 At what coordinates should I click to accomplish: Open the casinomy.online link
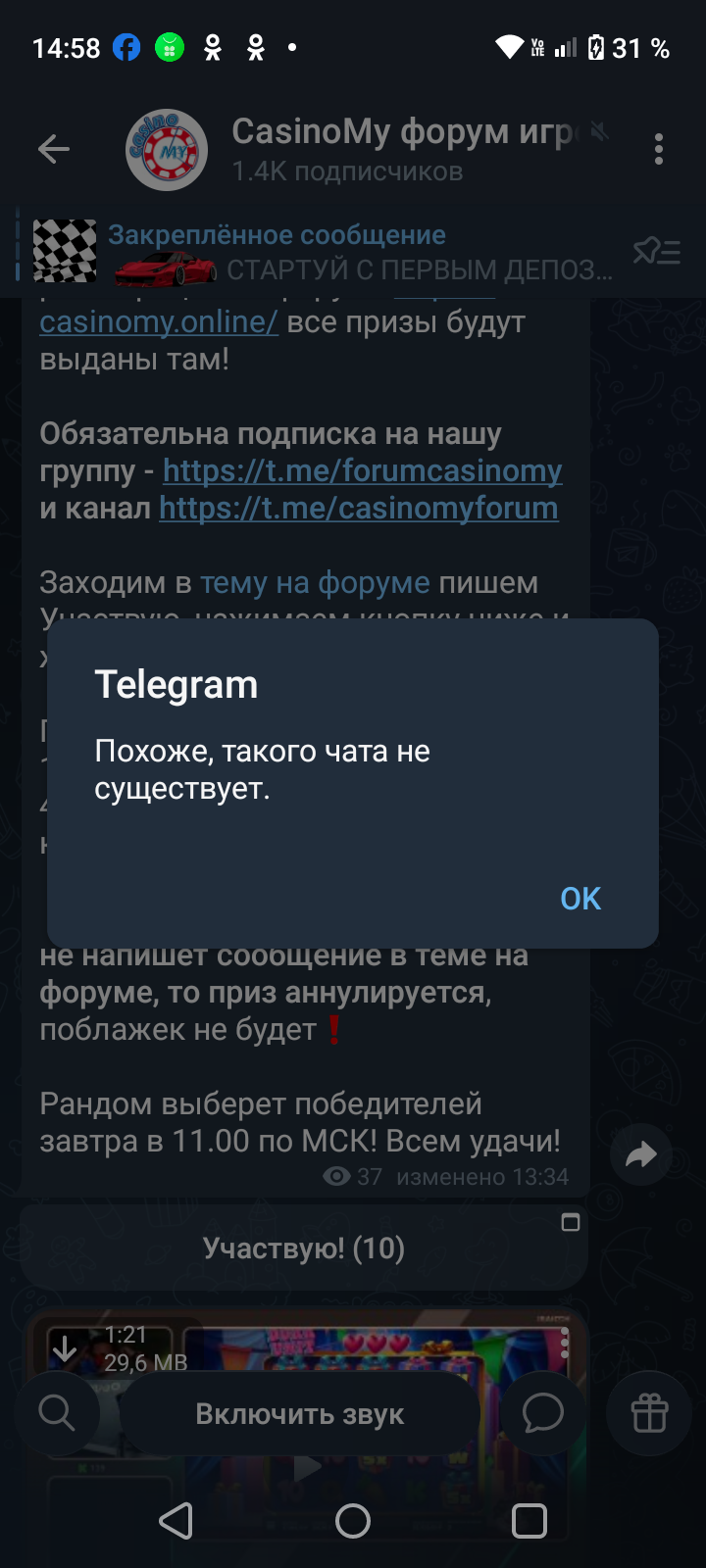coord(159,321)
